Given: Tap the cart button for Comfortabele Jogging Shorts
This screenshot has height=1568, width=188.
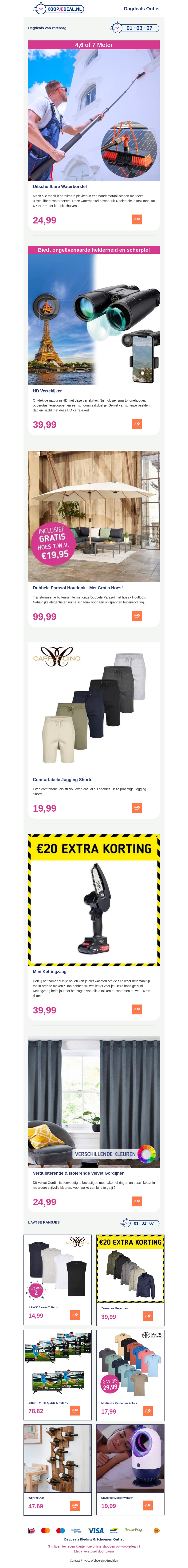Looking at the screenshot, I should point(137,808).
